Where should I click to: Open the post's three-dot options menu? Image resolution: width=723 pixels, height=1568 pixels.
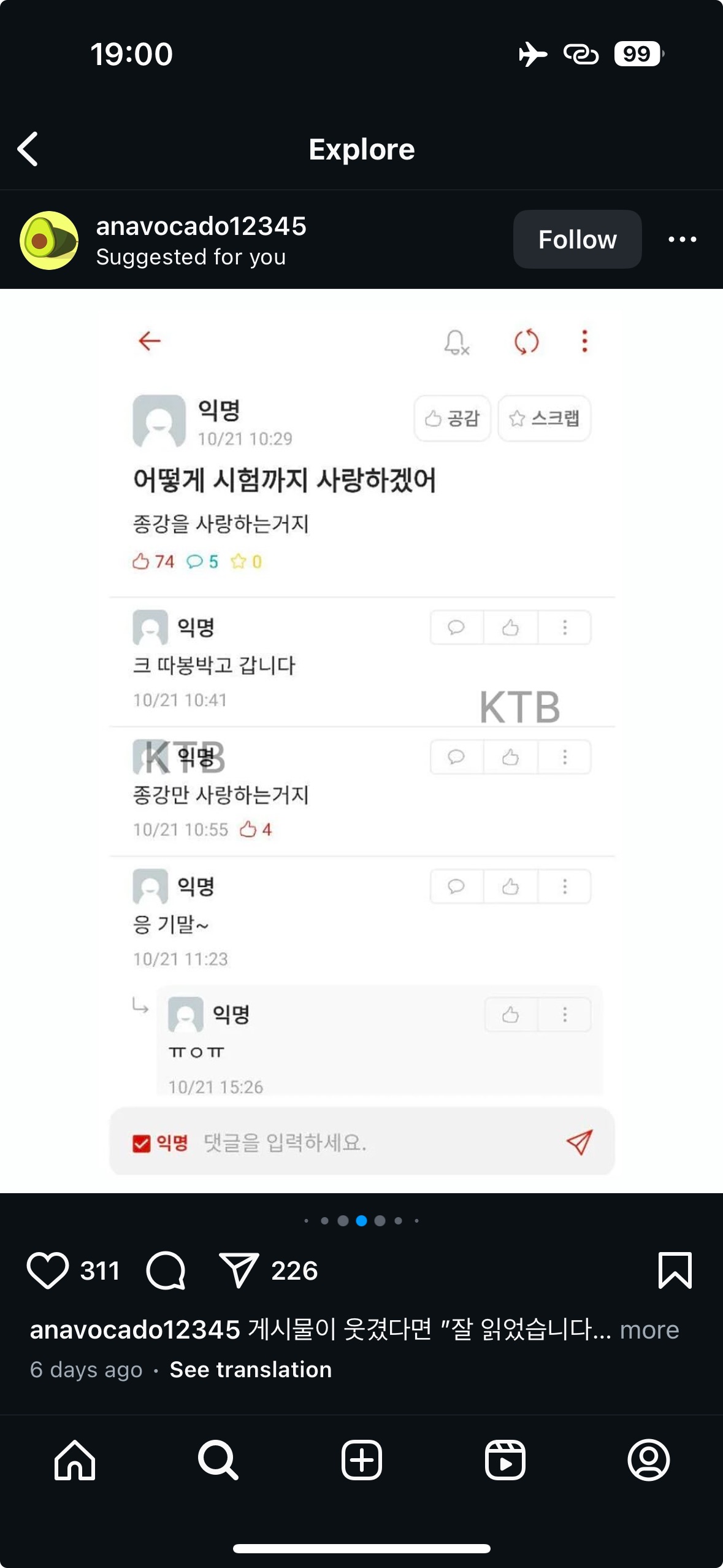pos(682,239)
